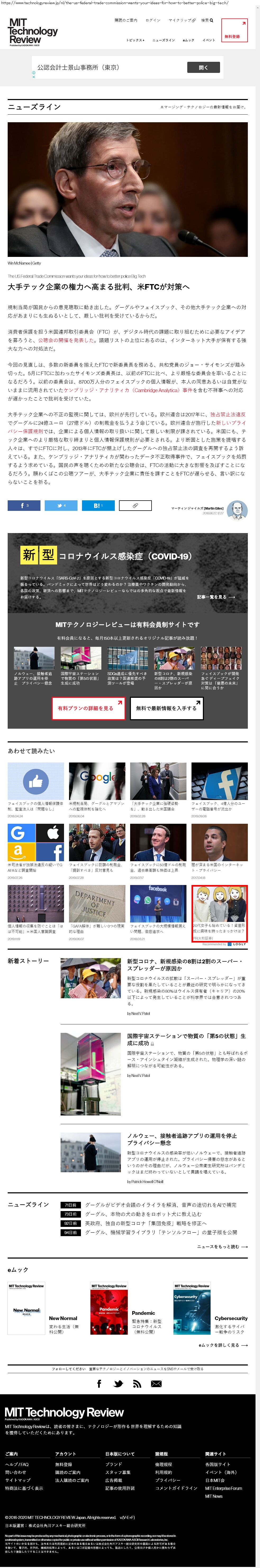Screen dimensions: 260x1568
Task: Open the 検索 search icon
Action: point(208,20)
